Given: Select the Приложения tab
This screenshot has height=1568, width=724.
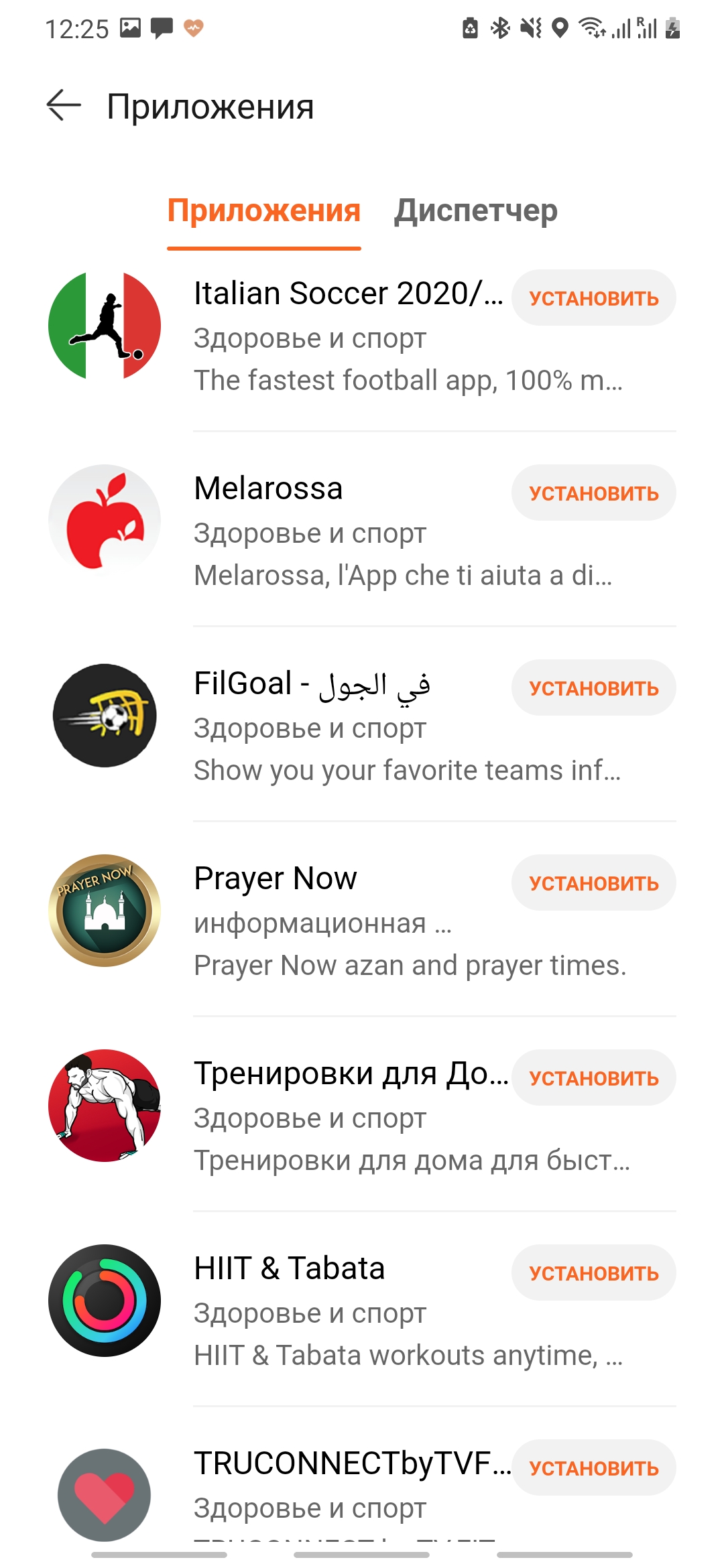Looking at the screenshot, I should [x=263, y=210].
